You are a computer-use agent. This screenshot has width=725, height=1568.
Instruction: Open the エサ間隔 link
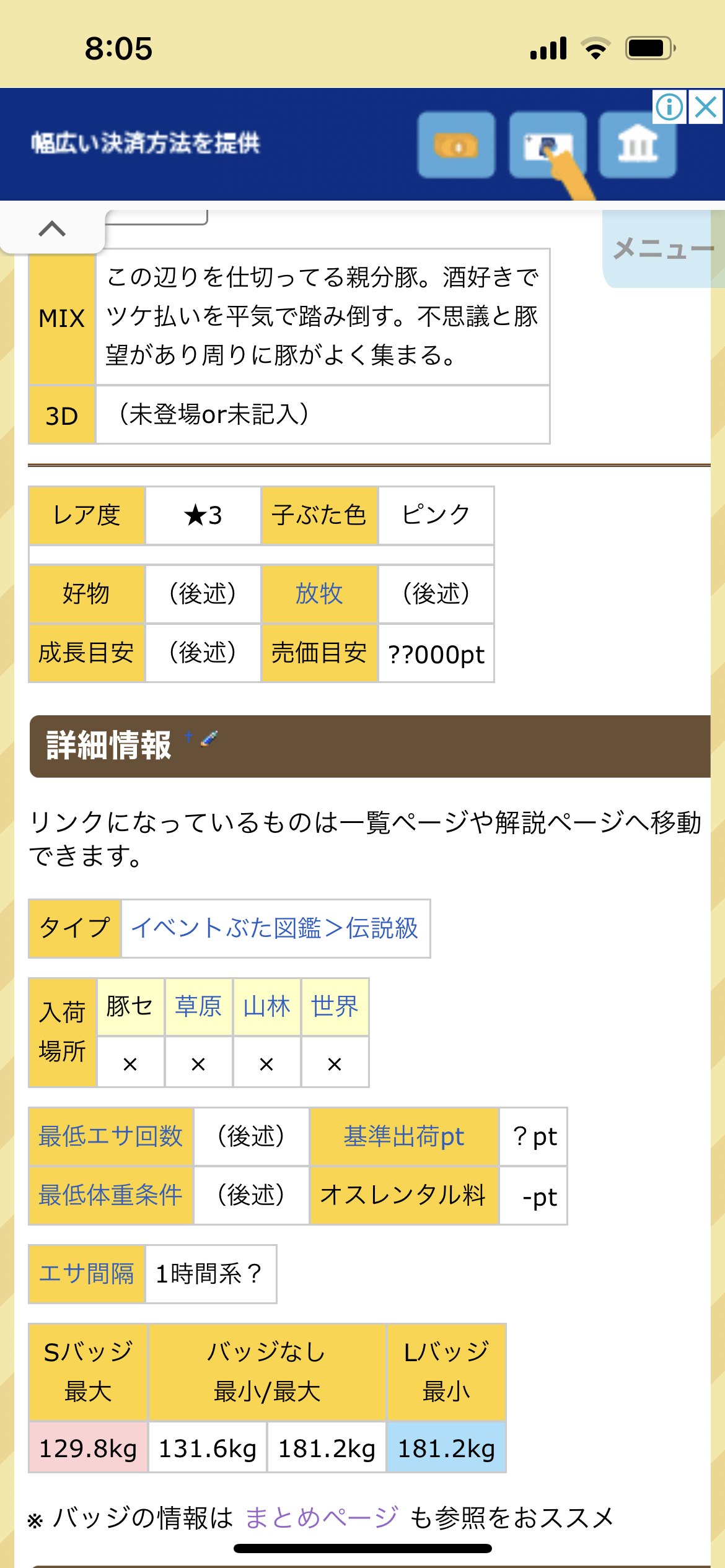point(87,1274)
